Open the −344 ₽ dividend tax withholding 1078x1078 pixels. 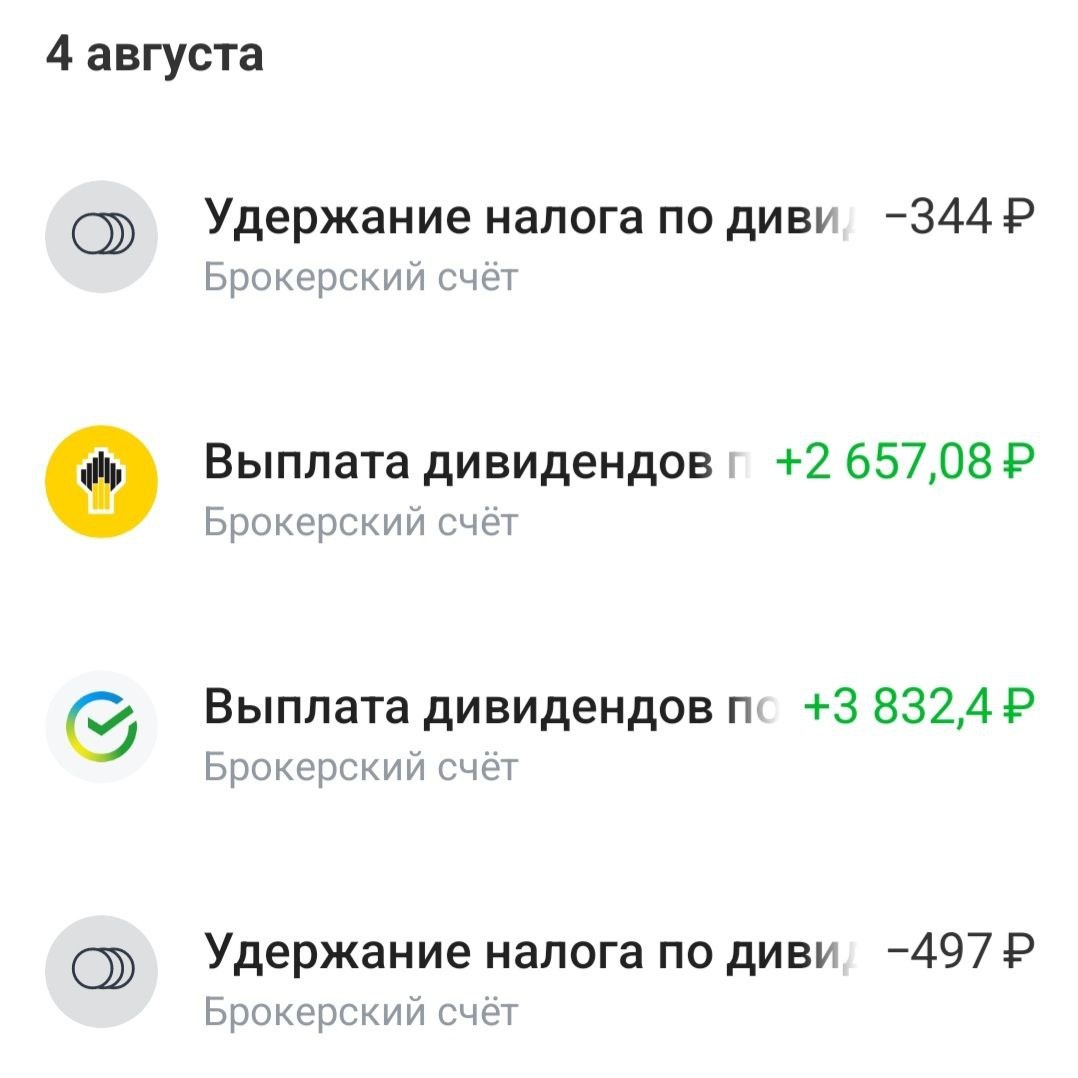tap(540, 238)
